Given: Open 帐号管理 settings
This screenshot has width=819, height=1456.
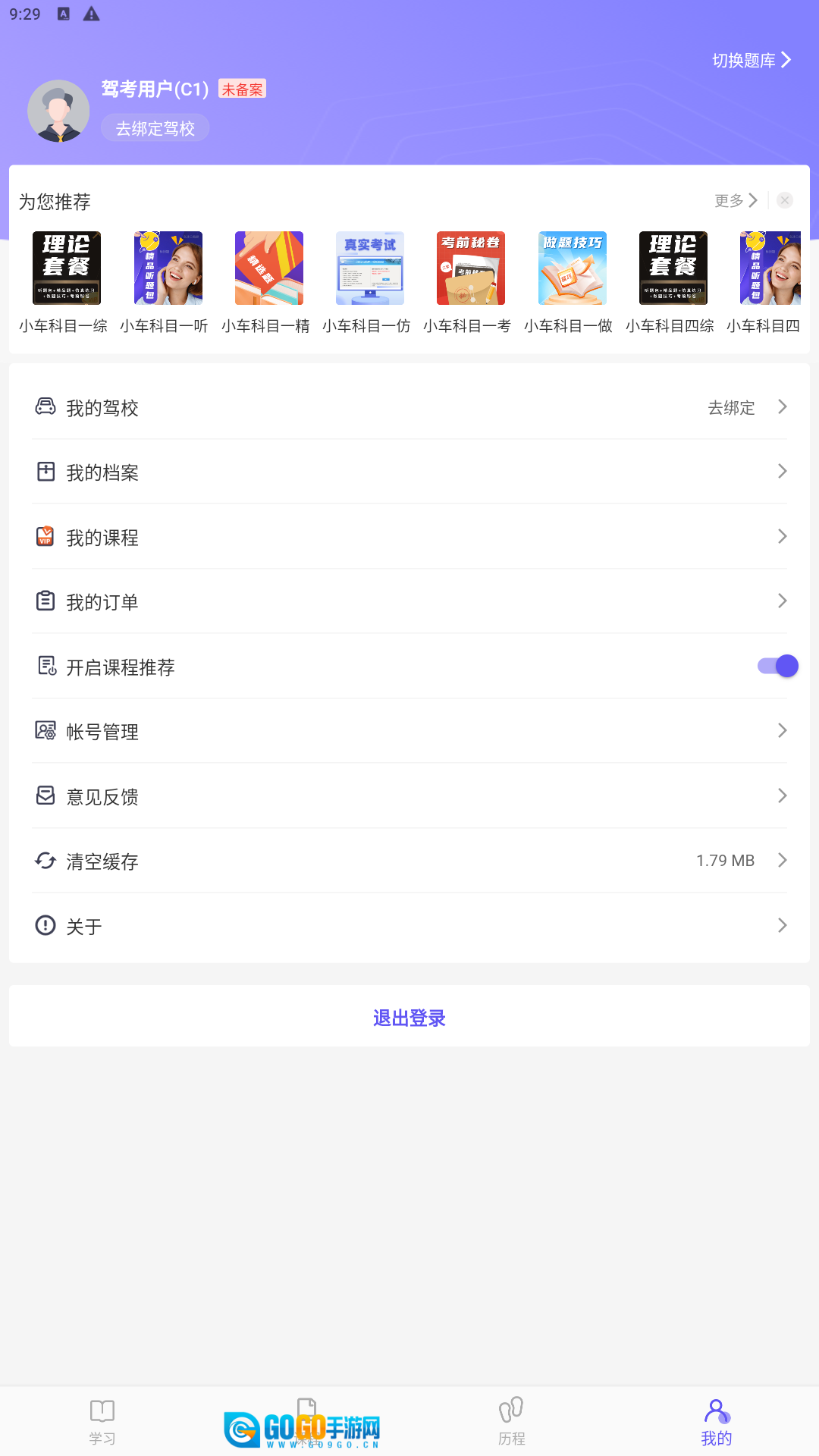Looking at the screenshot, I should click(409, 732).
